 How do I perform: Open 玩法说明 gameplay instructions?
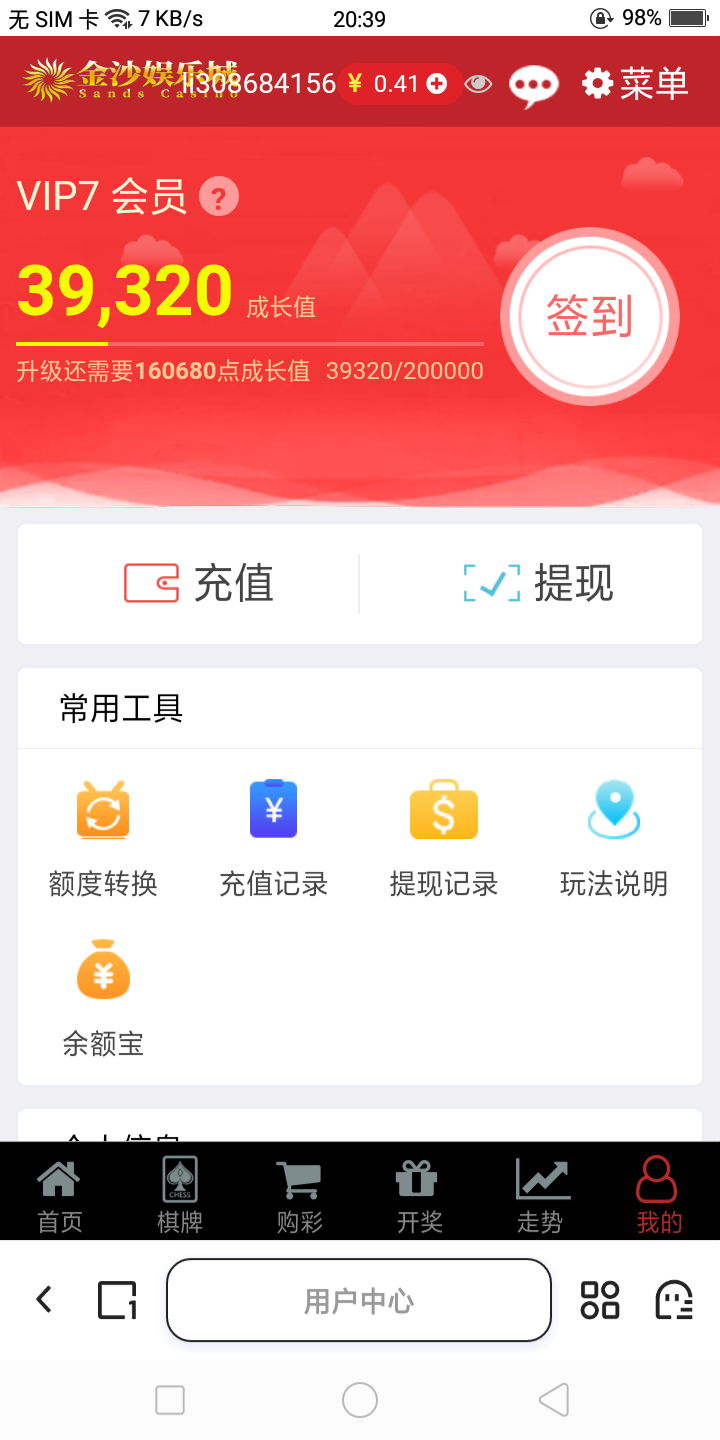point(613,835)
